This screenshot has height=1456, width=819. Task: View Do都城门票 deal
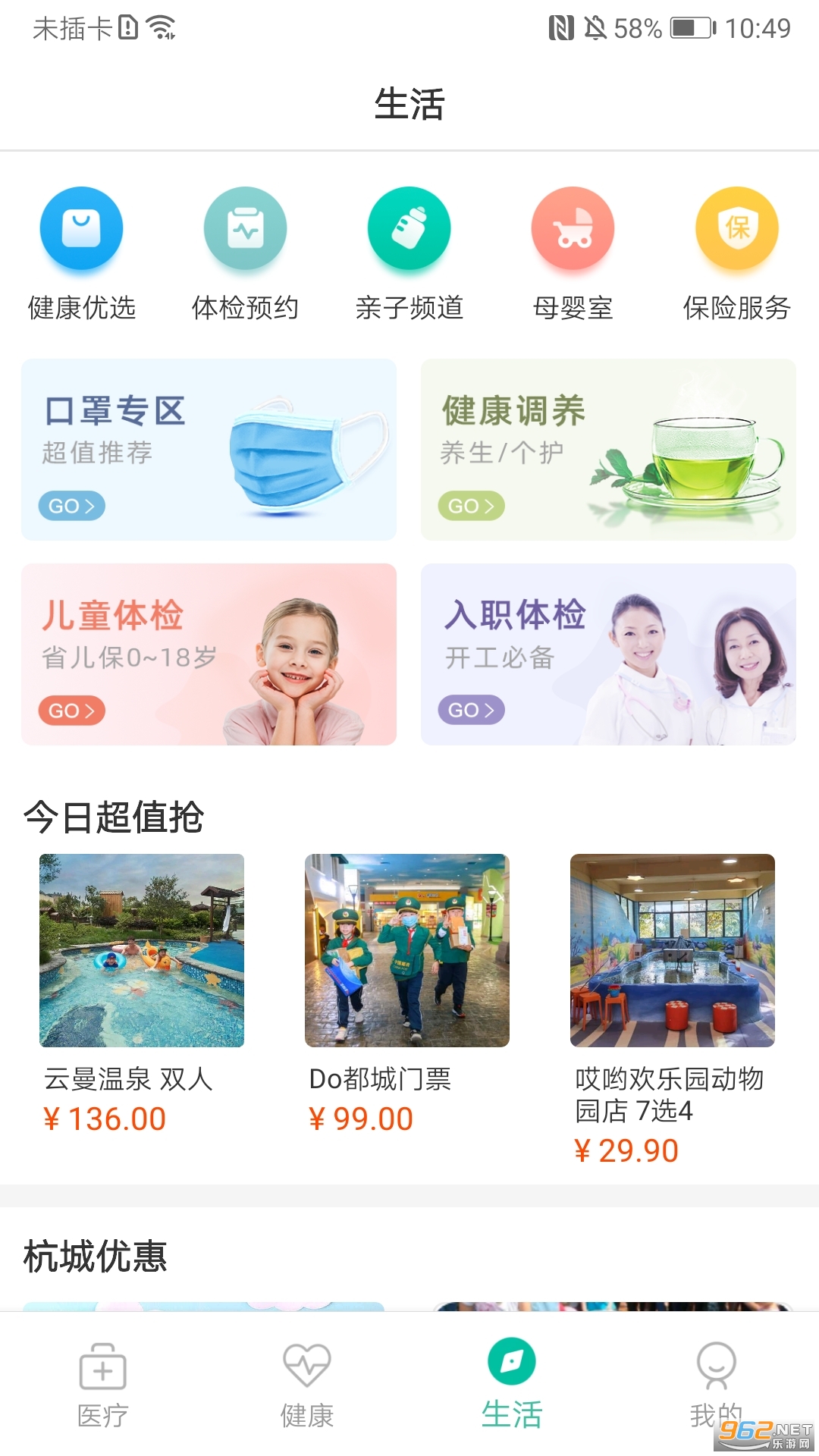coord(407,995)
